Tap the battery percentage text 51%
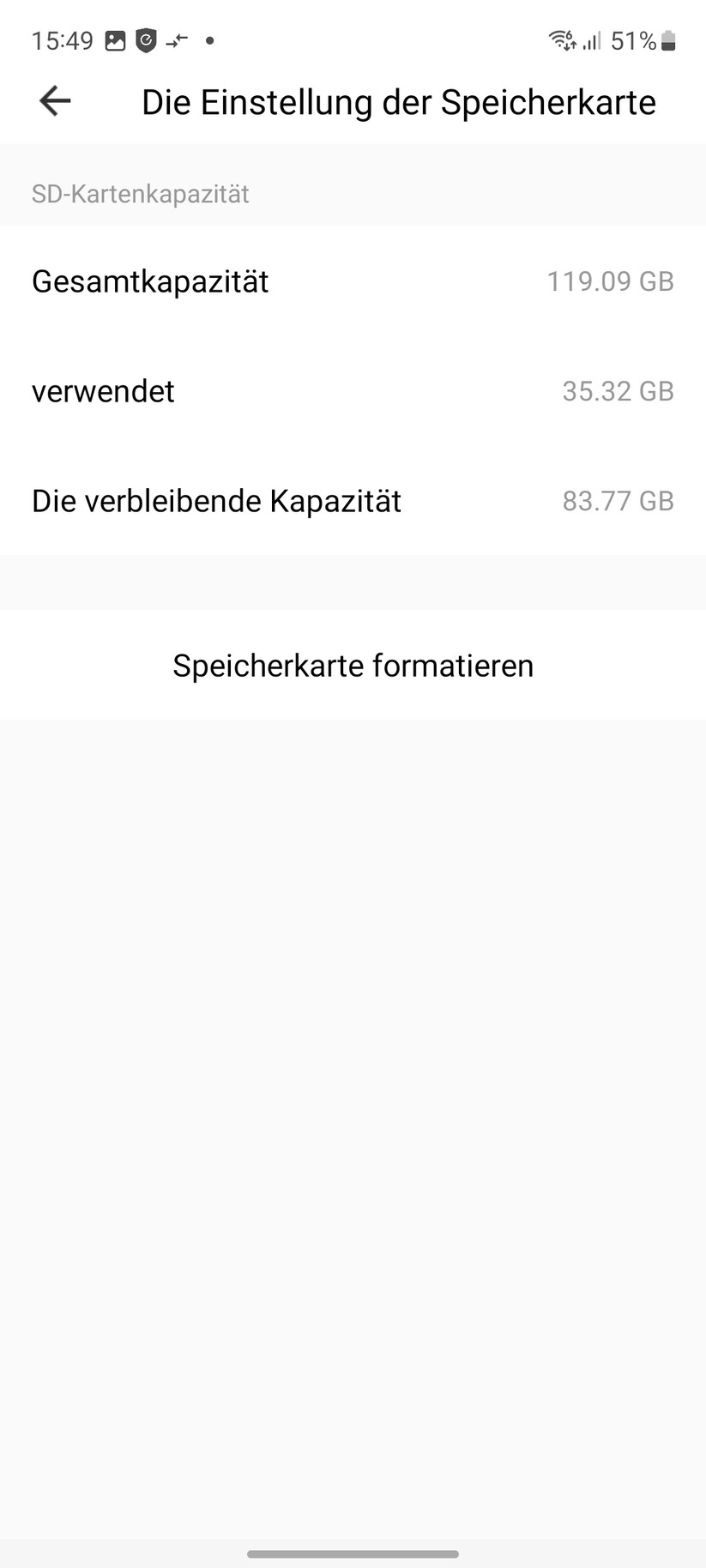 point(631,40)
